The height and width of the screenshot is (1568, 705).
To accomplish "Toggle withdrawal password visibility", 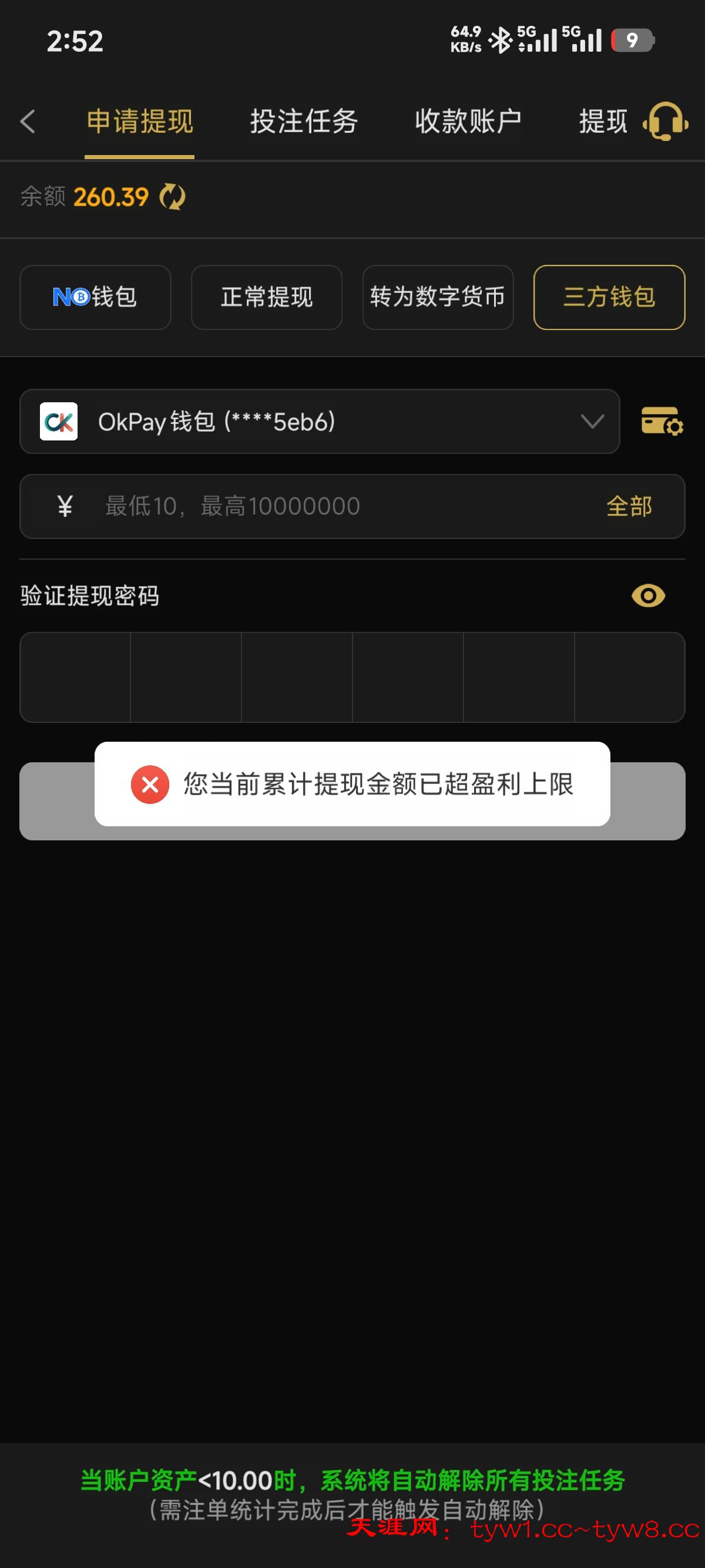I will (x=648, y=595).
